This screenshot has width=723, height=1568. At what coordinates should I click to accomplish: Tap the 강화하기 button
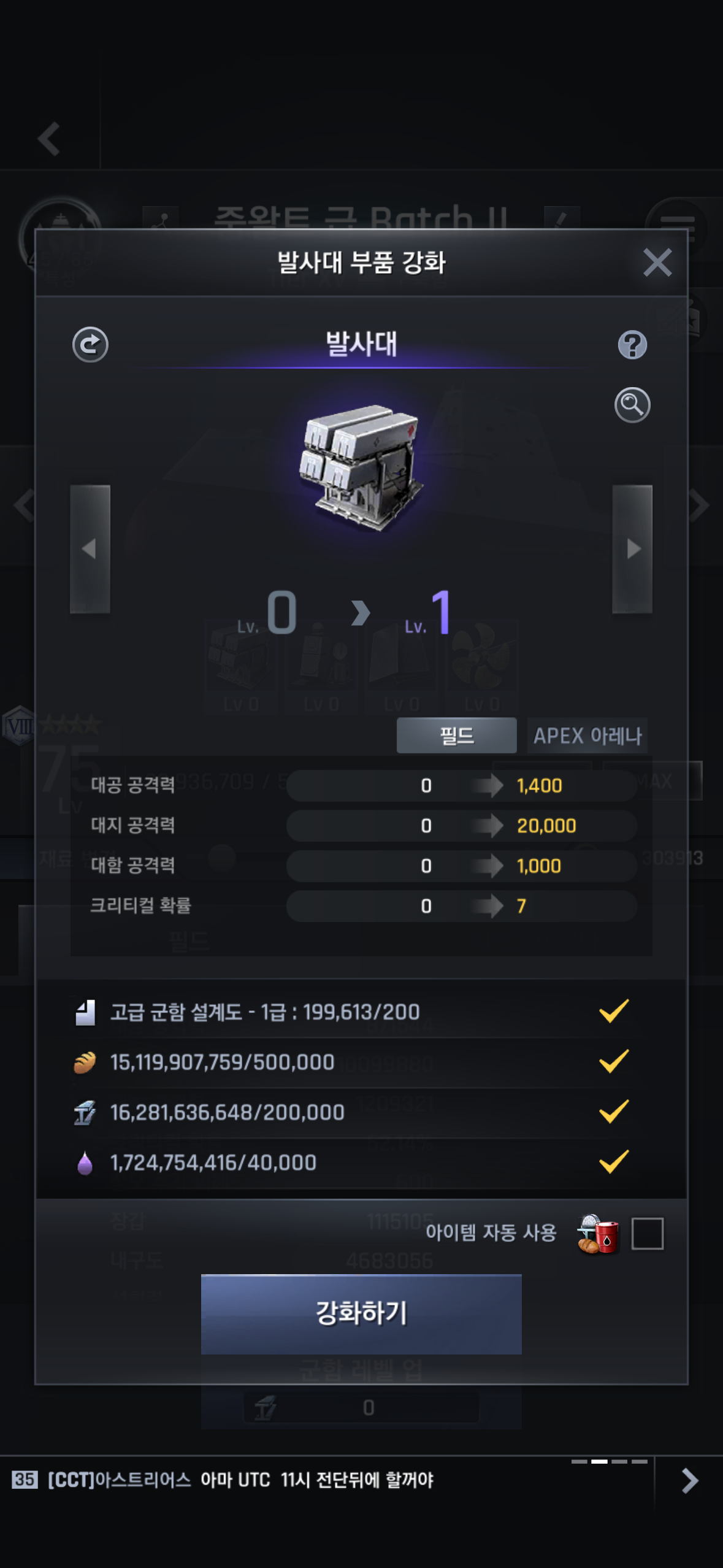pyautogui.click(x=361, y=1314)
